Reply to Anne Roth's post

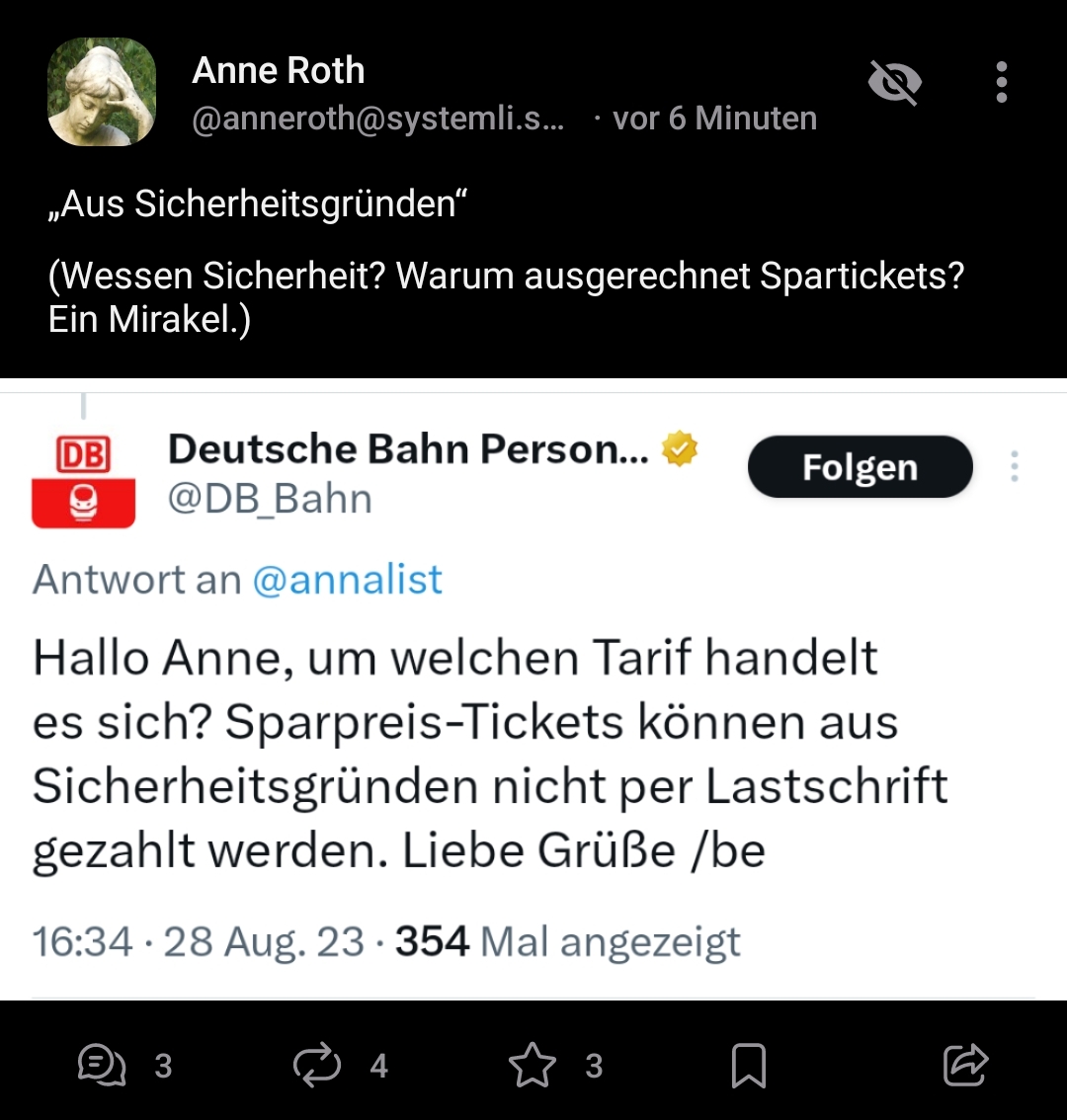point(102,1066)
